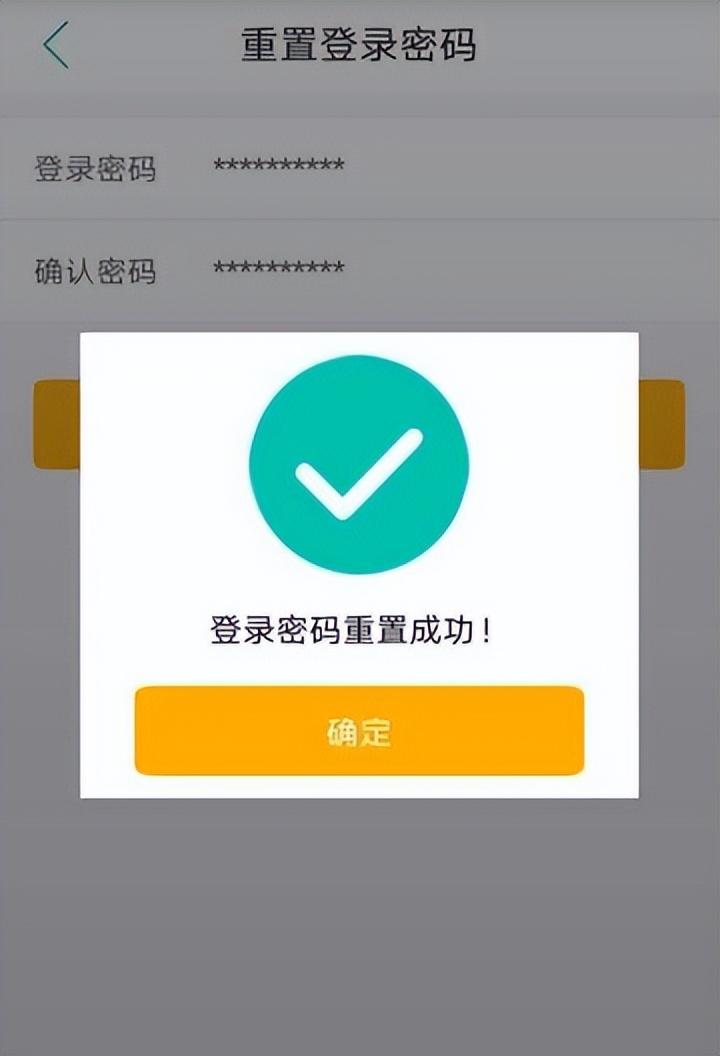This screenshot has width=720, height=1056.
Task: Tap the asterisks in the login password row
Action: pyautogui.click(x=280, y=167)
